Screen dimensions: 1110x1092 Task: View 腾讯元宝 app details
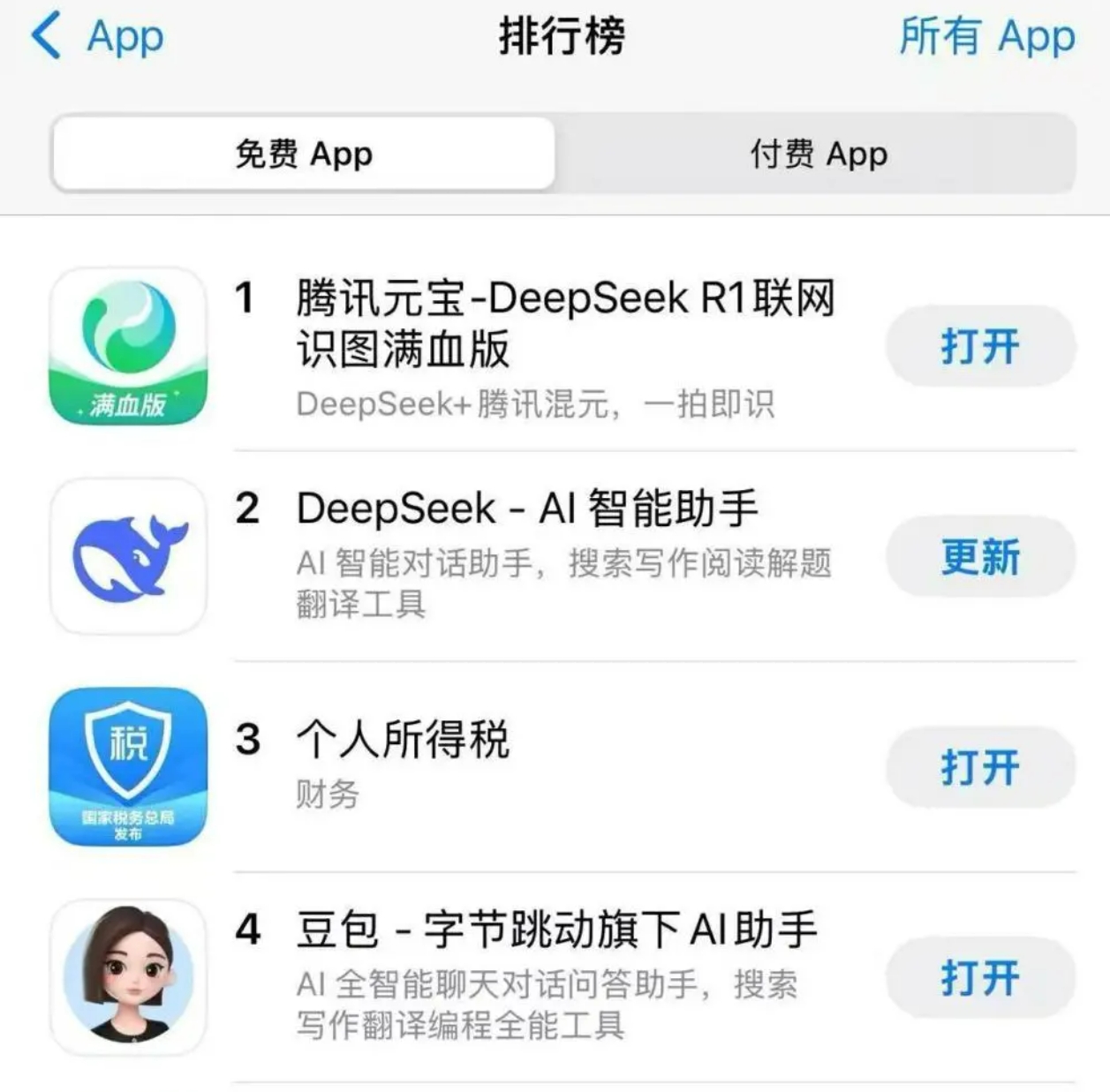coord(565,323)
